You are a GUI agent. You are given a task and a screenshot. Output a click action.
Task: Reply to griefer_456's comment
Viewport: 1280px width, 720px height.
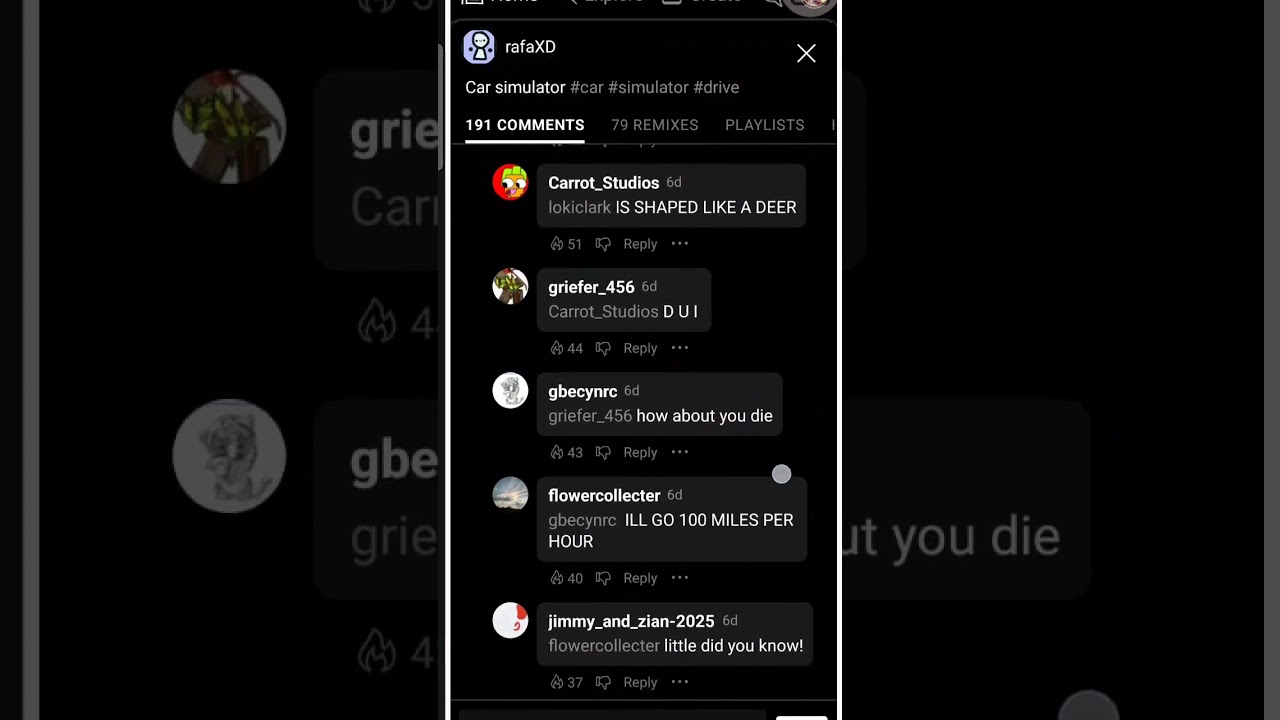pos(640,348)
